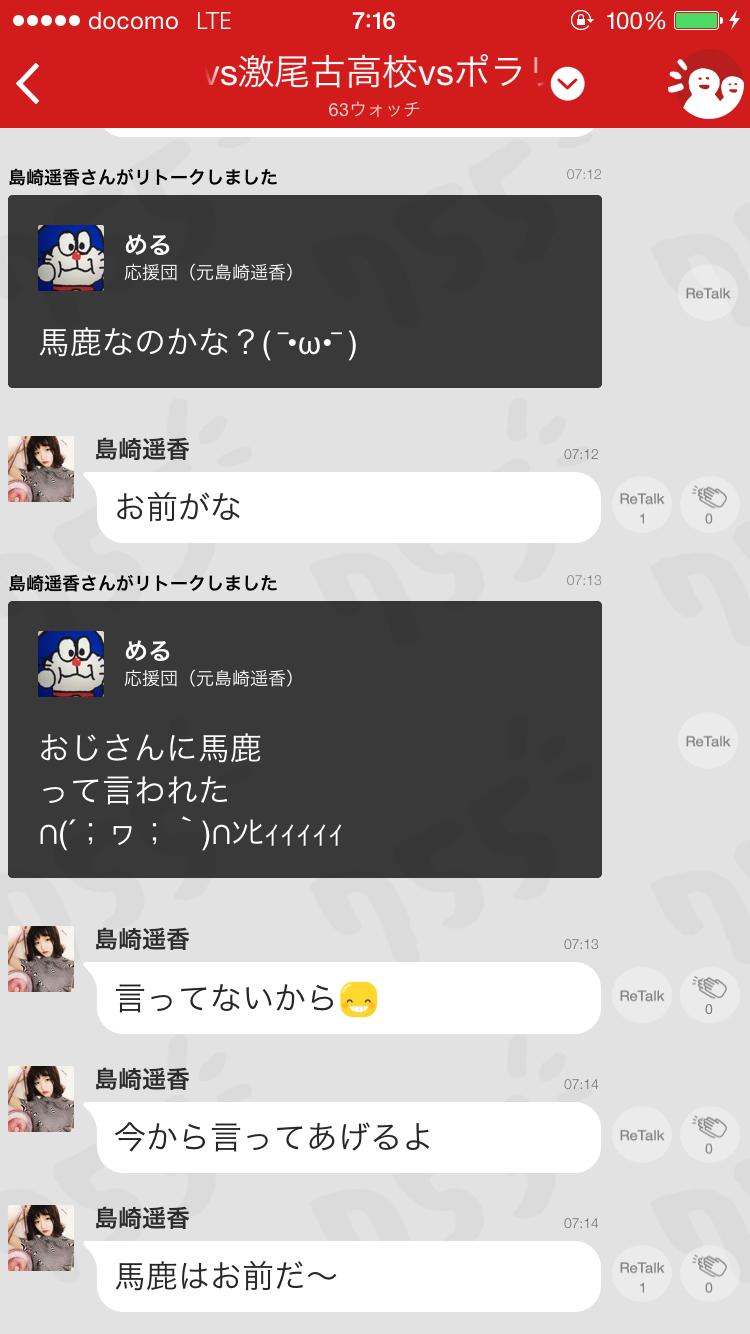The image size is (750, 1334).
Task: Expand the room title dropdown chevron
Action: (x=566, y=83)
